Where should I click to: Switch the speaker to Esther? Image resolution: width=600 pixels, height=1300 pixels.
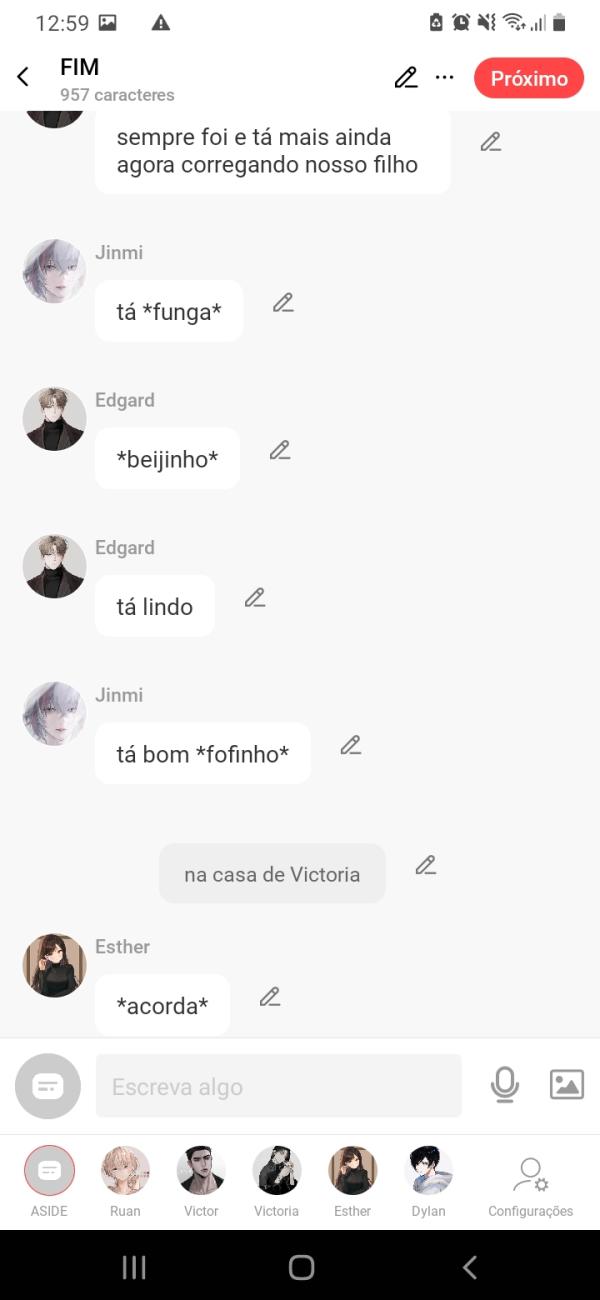tap(353, 1180)
